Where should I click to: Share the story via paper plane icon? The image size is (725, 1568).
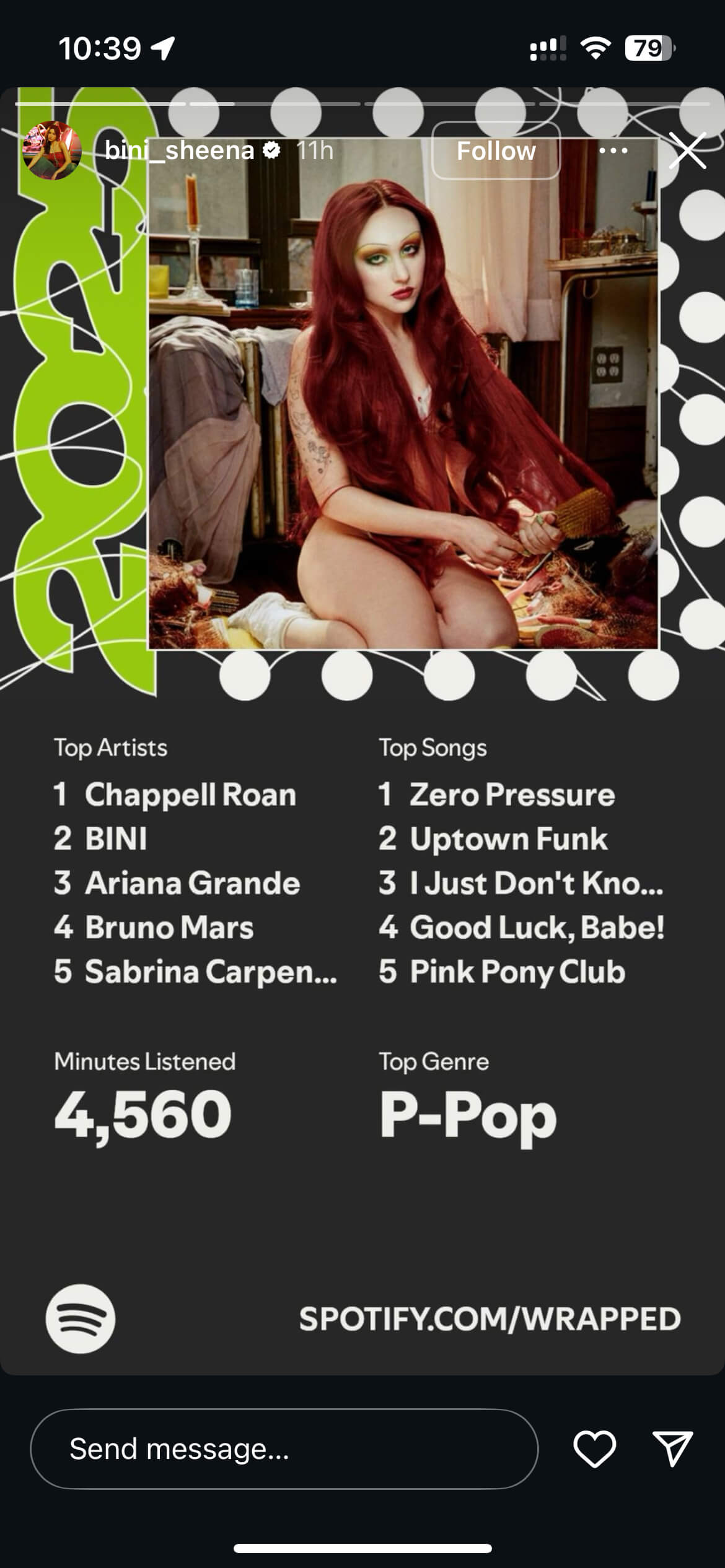click(x=672, y=1449)
